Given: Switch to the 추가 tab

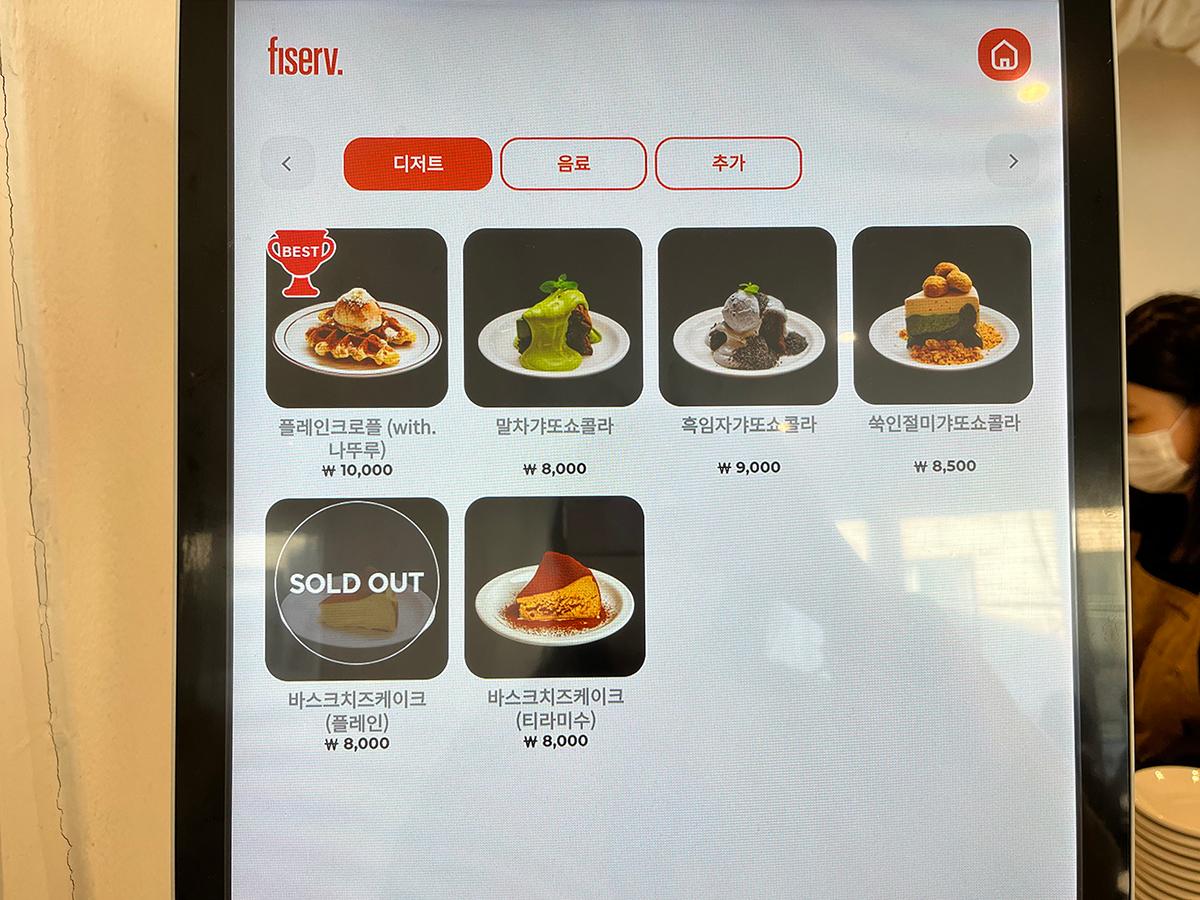Looking at the screenshot, I should (x=728, y=163).
